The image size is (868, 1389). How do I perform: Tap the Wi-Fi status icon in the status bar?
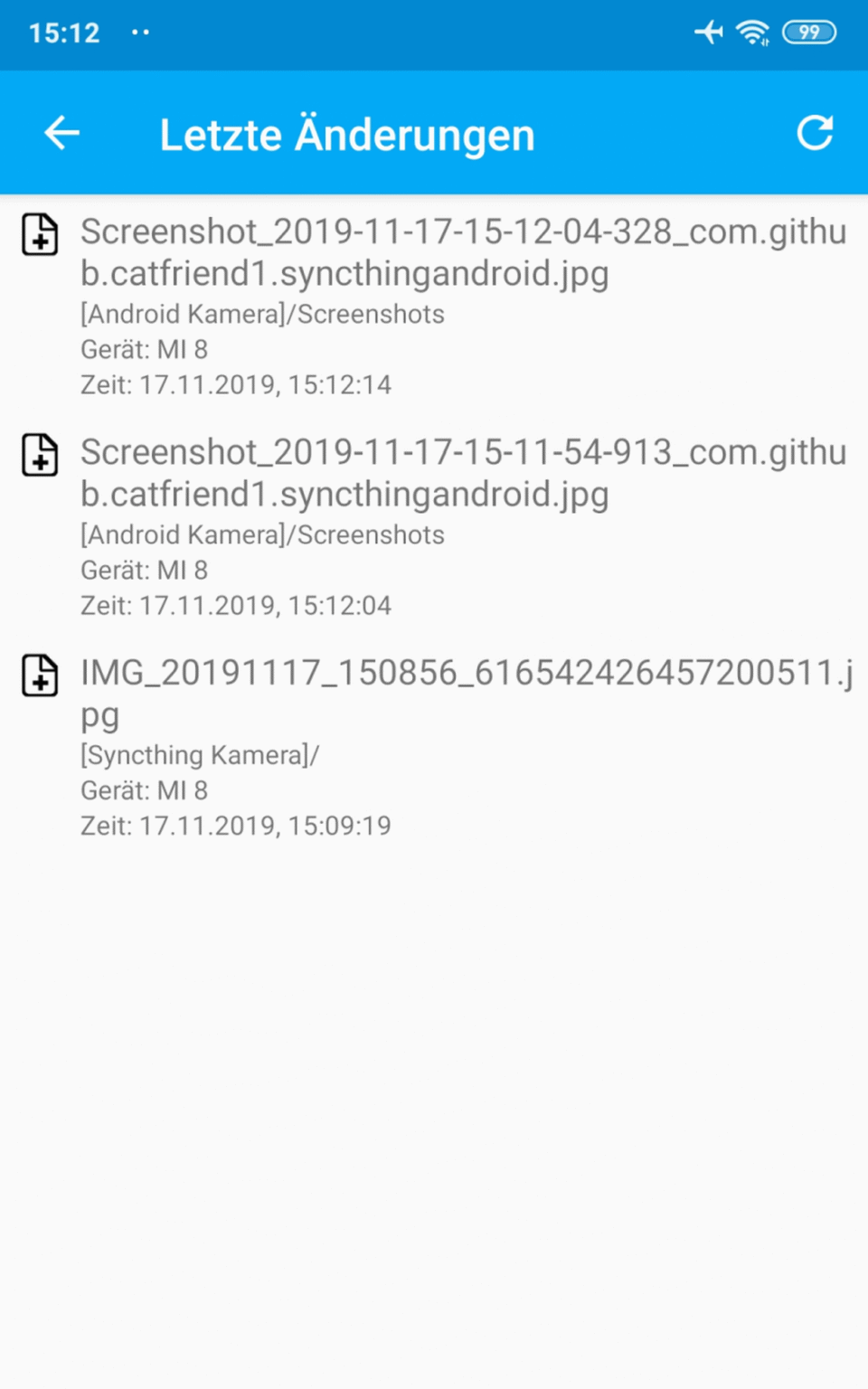tap(753, 33)
